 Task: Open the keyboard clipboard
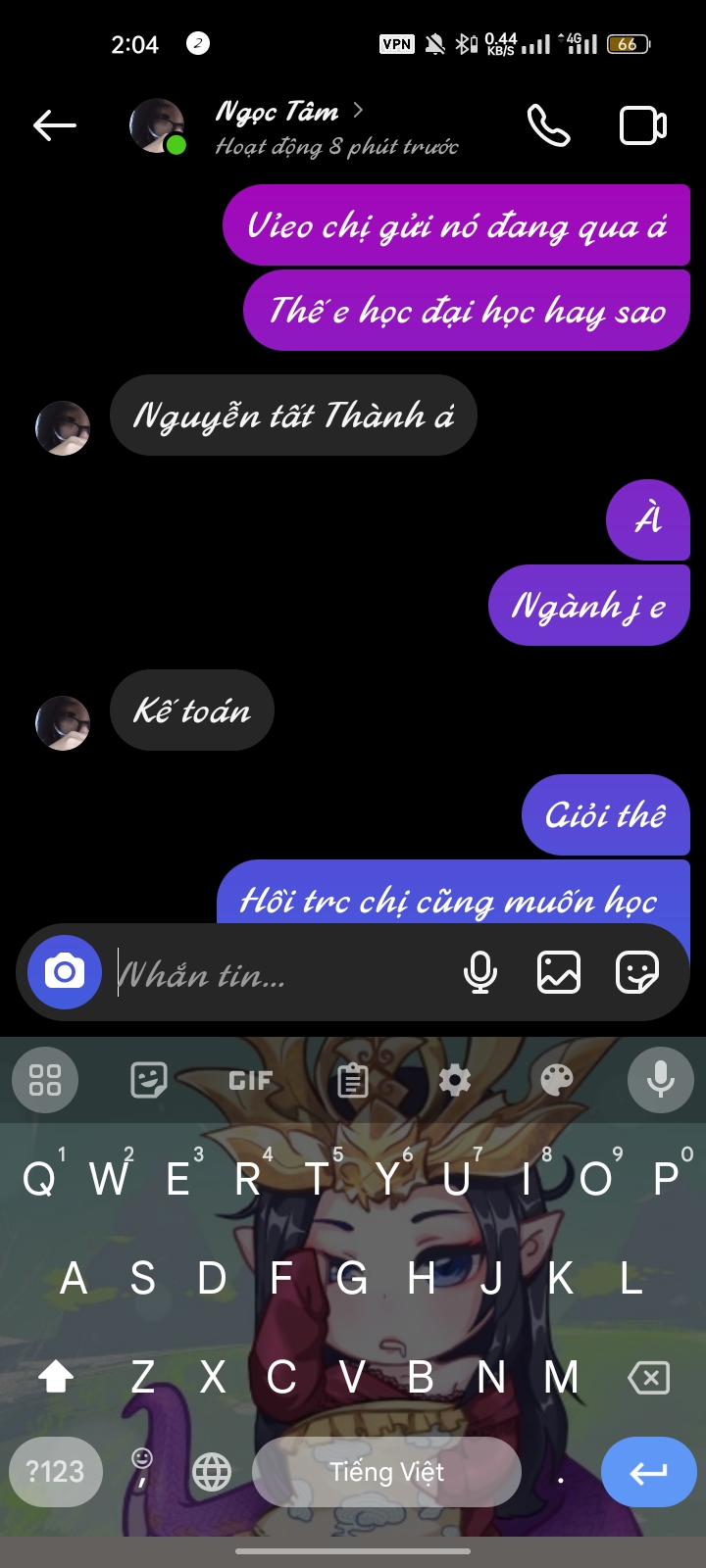pos(353,1080)
